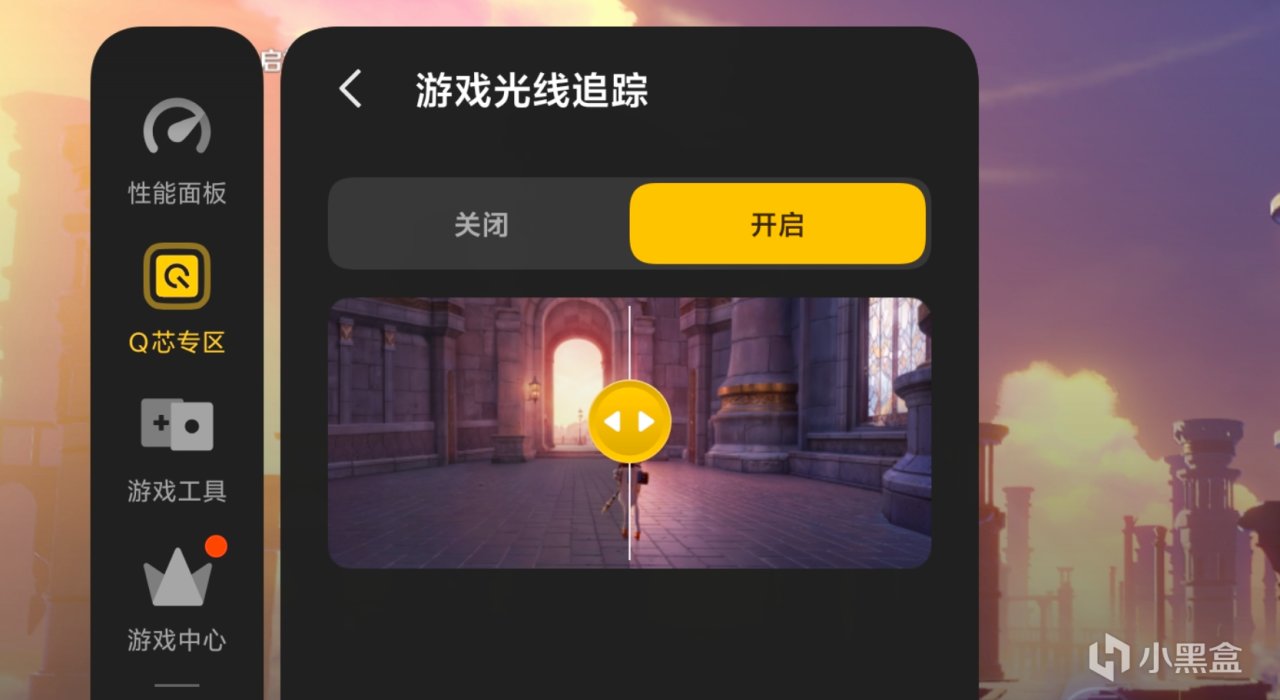1280x700 pixels.
Task: Select 关闭 to disable ray tracing
Action: [481, 224]
